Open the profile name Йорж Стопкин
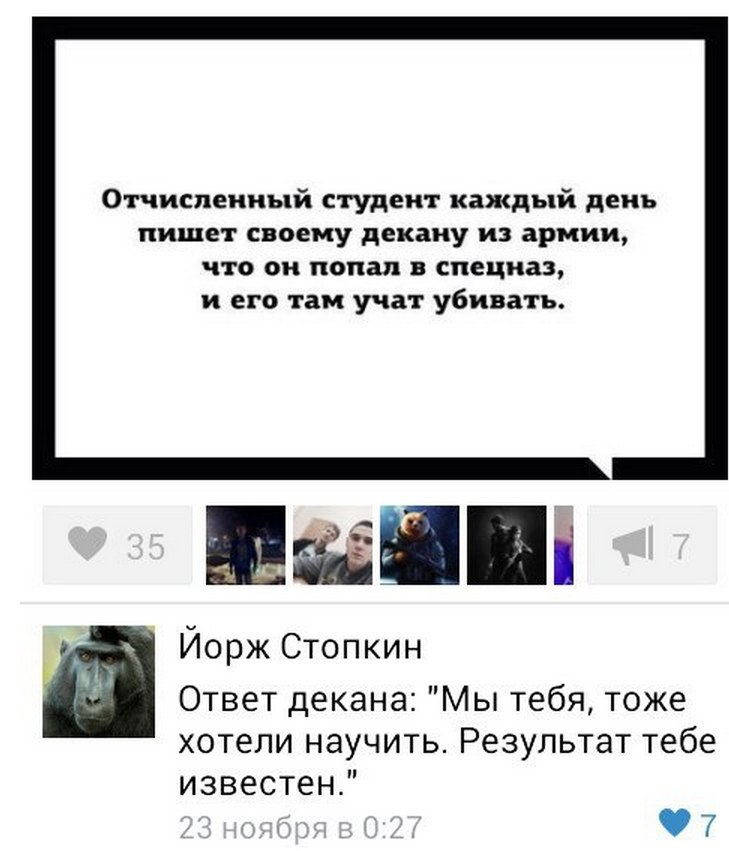The width and height of the screenshot is (729, 851). click(300, 646)
